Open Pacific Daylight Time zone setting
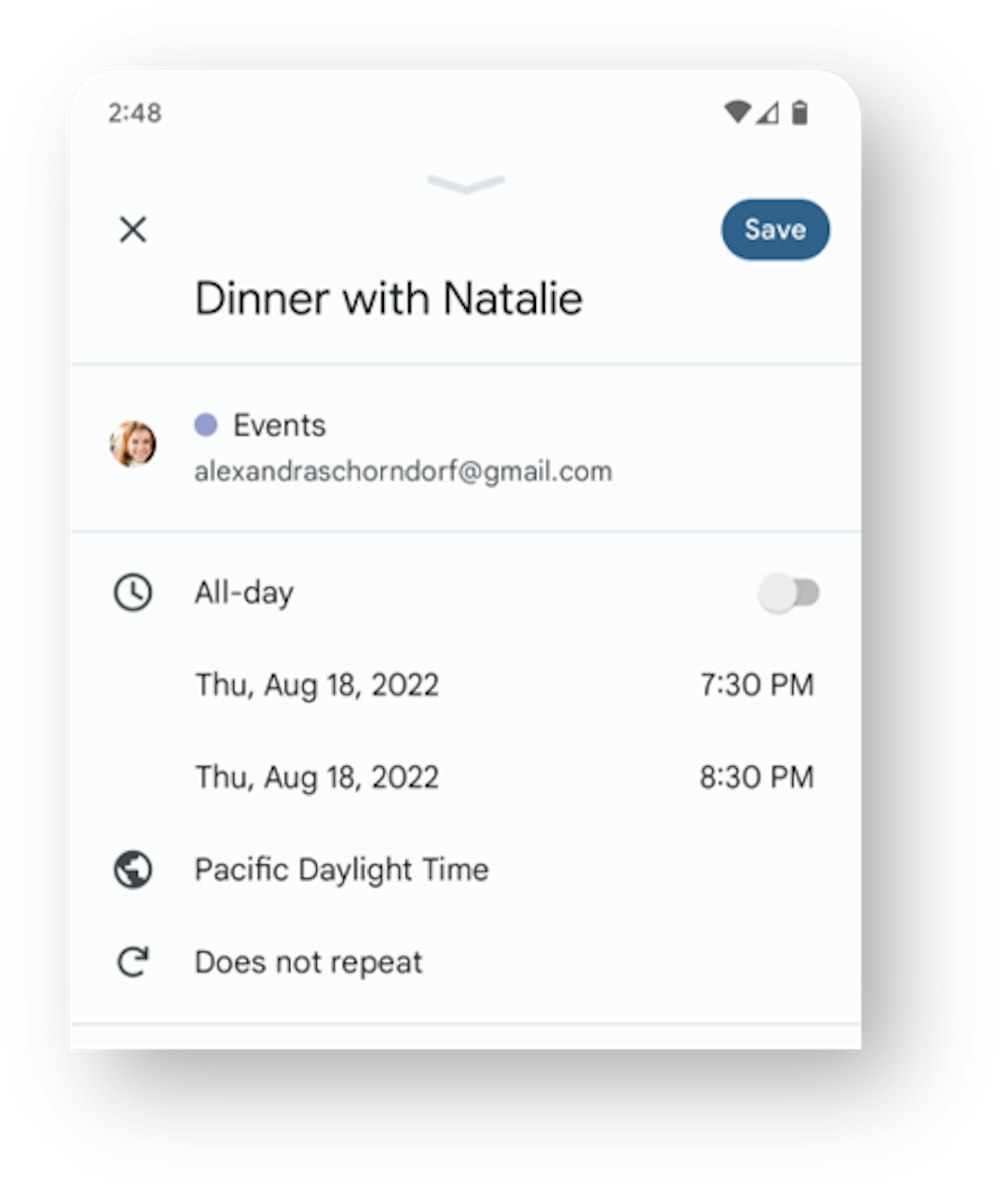This screenshot has width=1000, height=1188. [341, 869]
